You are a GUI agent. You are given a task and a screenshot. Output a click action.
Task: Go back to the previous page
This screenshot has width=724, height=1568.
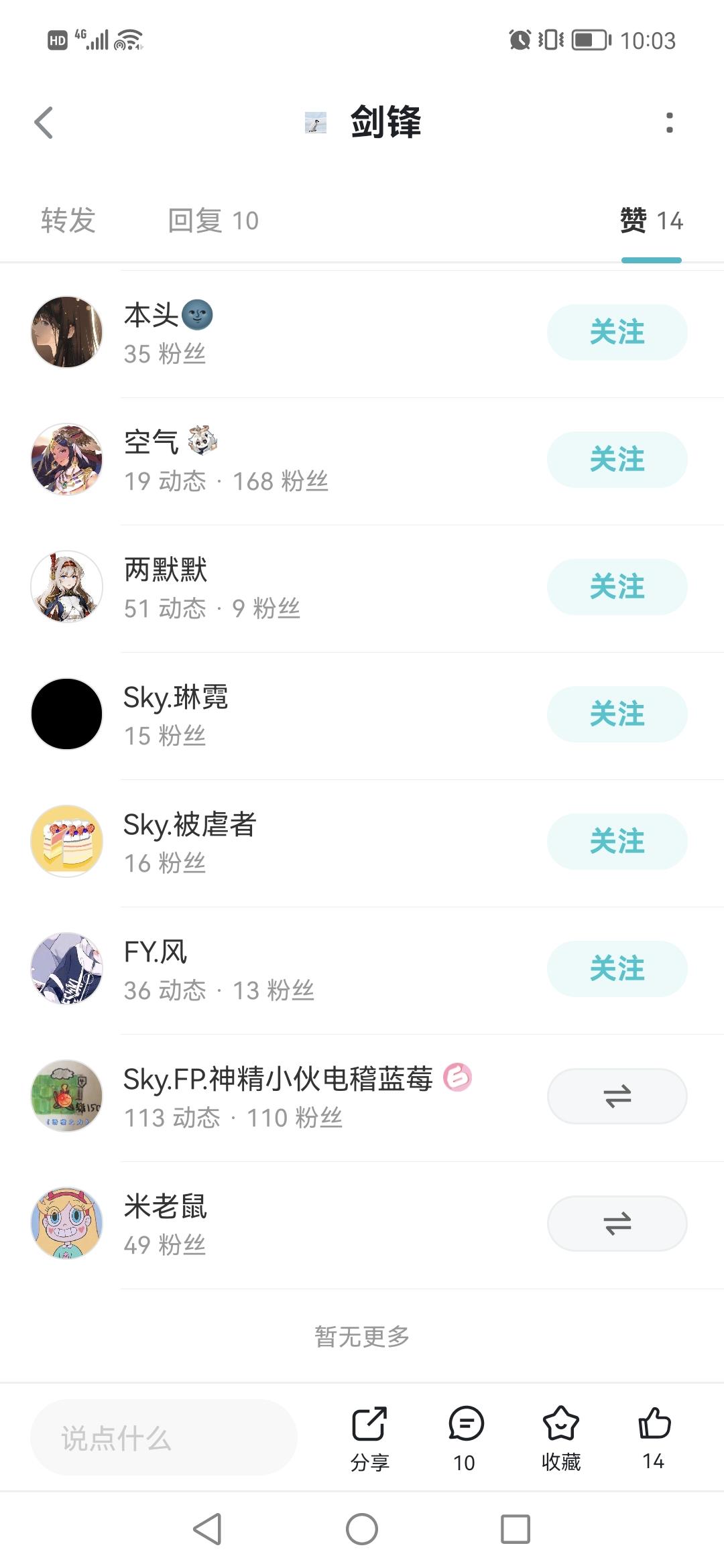tap(44, 123)
